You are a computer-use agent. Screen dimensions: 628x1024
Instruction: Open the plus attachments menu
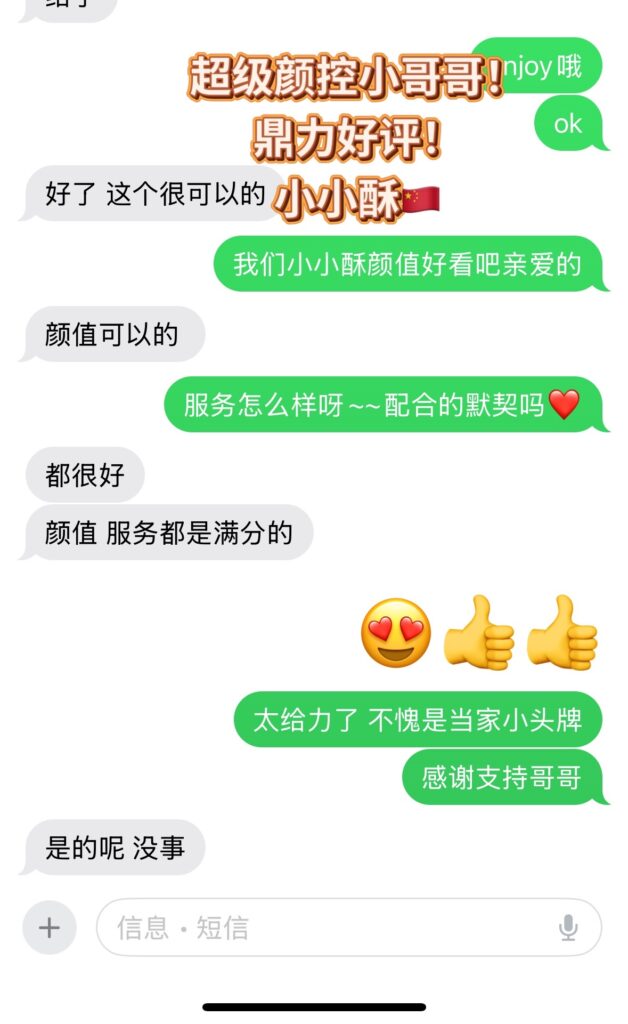(49, 927)
